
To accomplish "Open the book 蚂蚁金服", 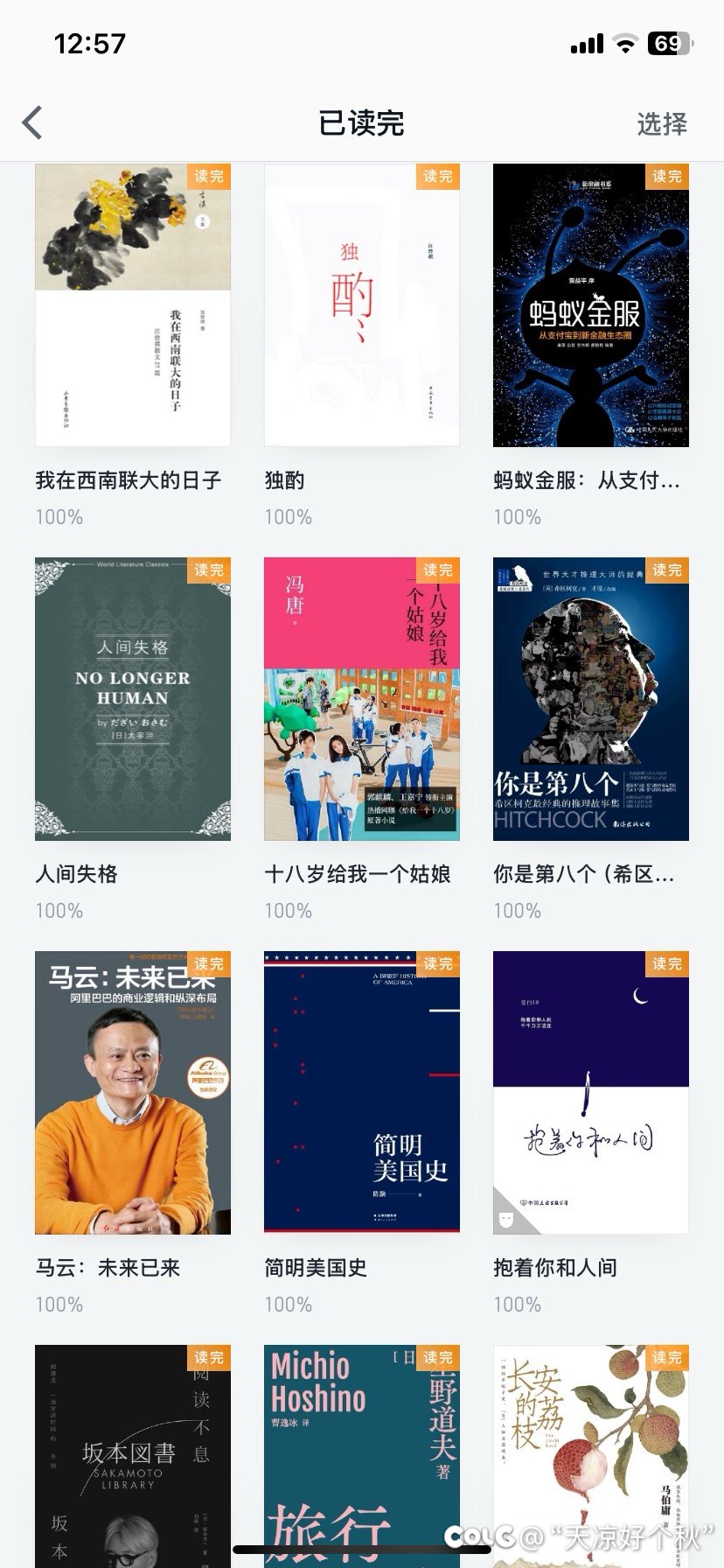I will 591,305.
